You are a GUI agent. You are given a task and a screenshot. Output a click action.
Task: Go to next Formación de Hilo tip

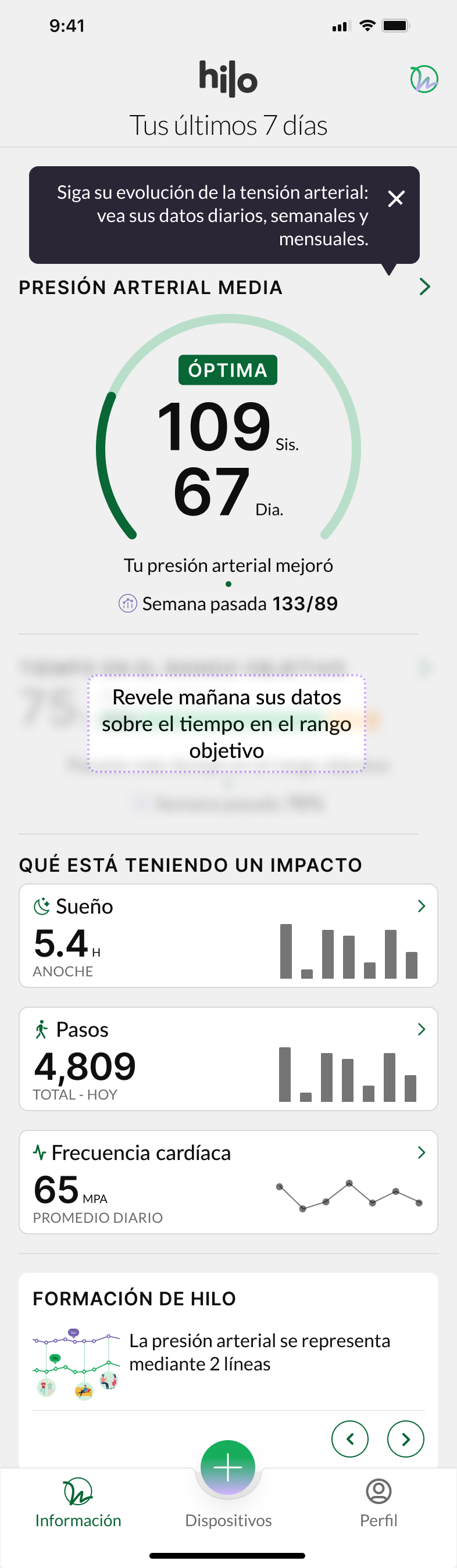406,1439
